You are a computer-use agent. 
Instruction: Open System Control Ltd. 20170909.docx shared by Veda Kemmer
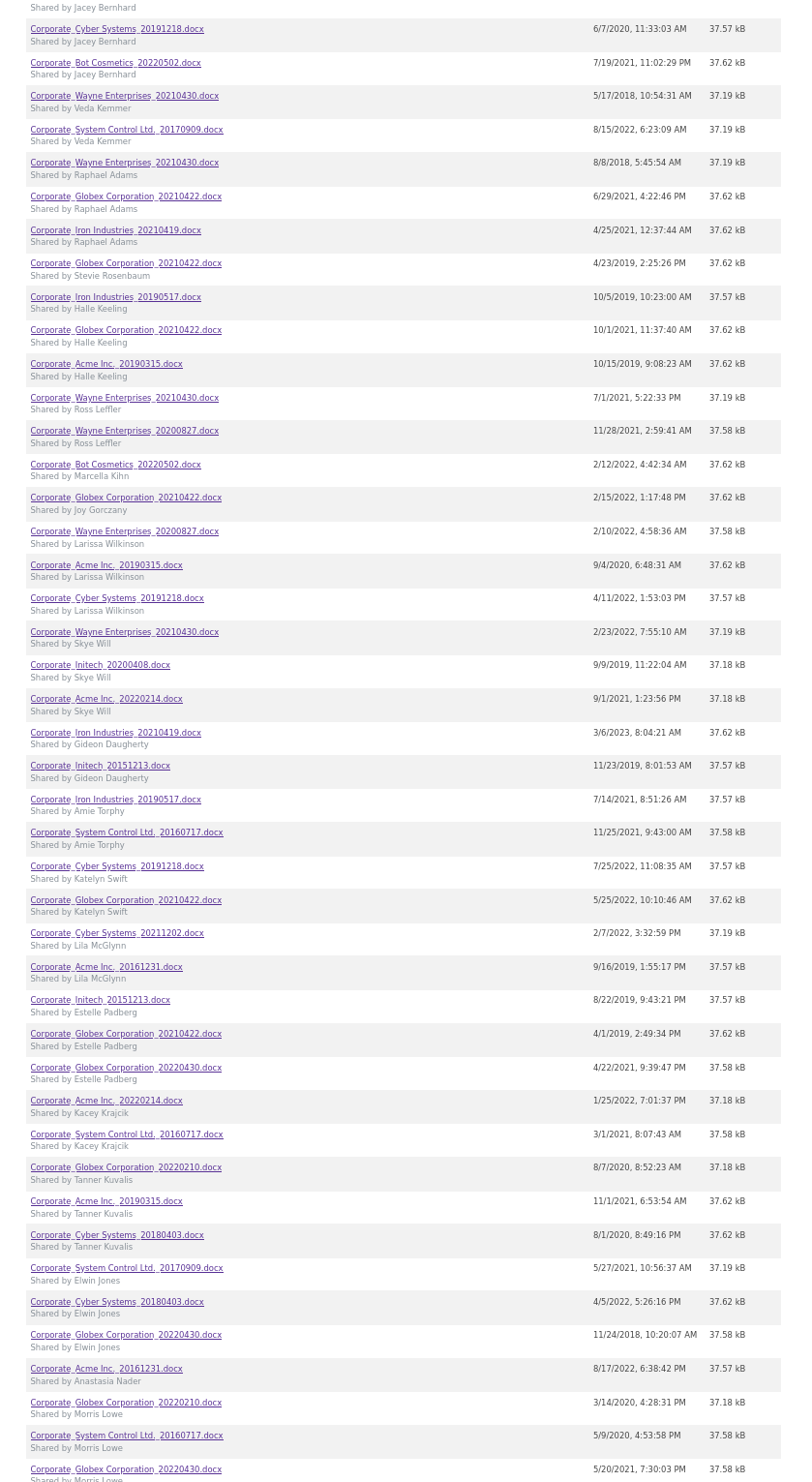(x=126, y=130)
